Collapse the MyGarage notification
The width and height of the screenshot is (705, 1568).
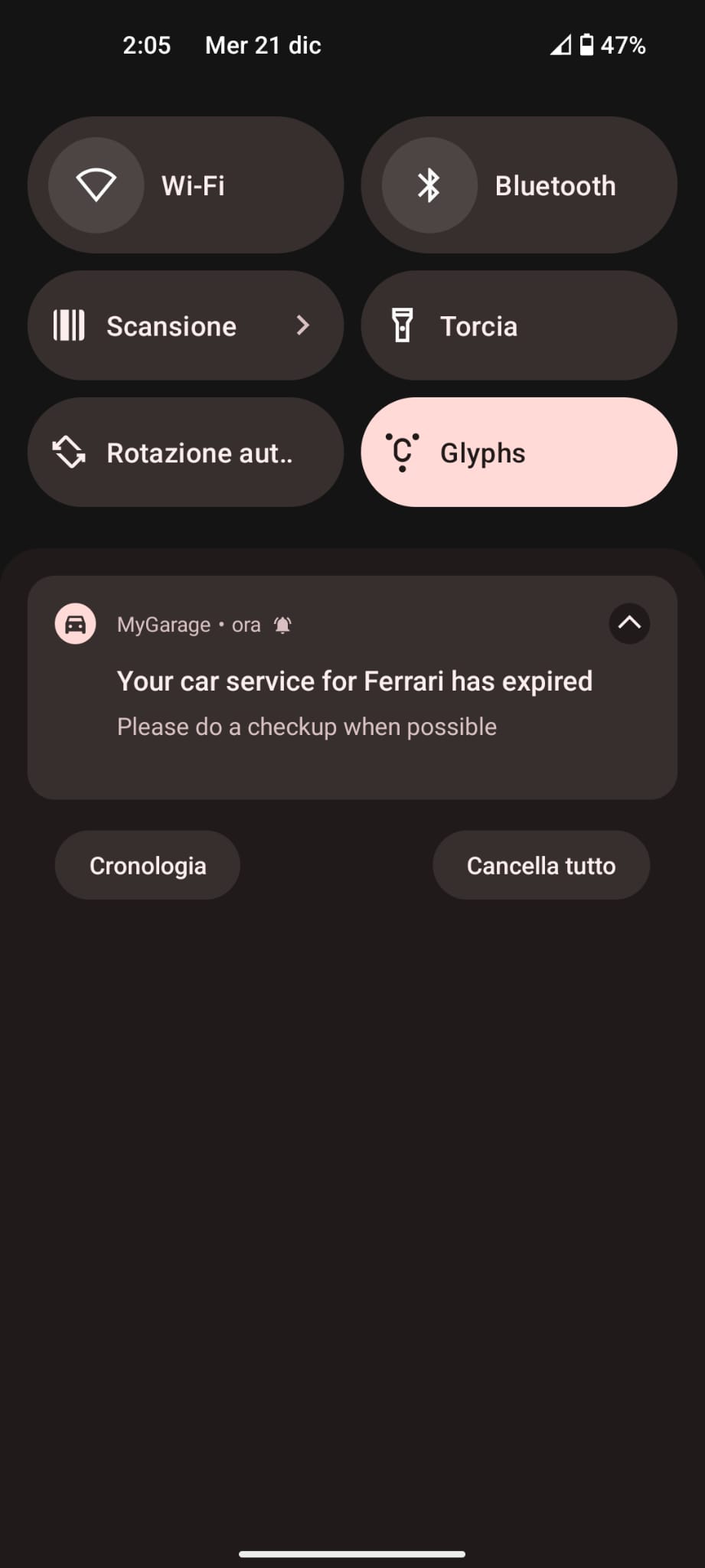pos(628,624)
